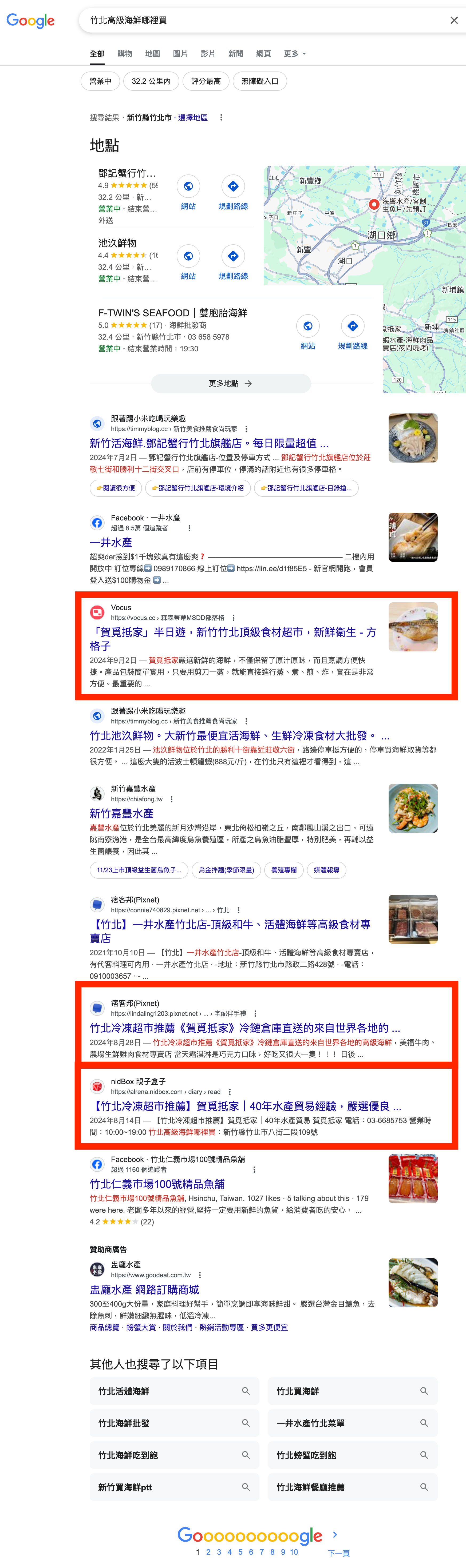Expand 更多地點 places list
This screenshot has height=1568, width=466.
point(230,384)
